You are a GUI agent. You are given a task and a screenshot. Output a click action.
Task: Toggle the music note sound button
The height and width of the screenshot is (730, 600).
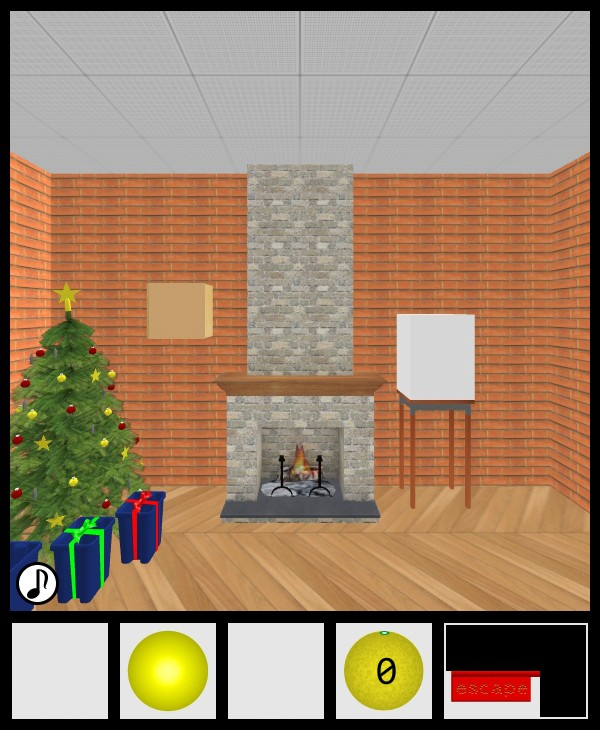pos(38,583)
